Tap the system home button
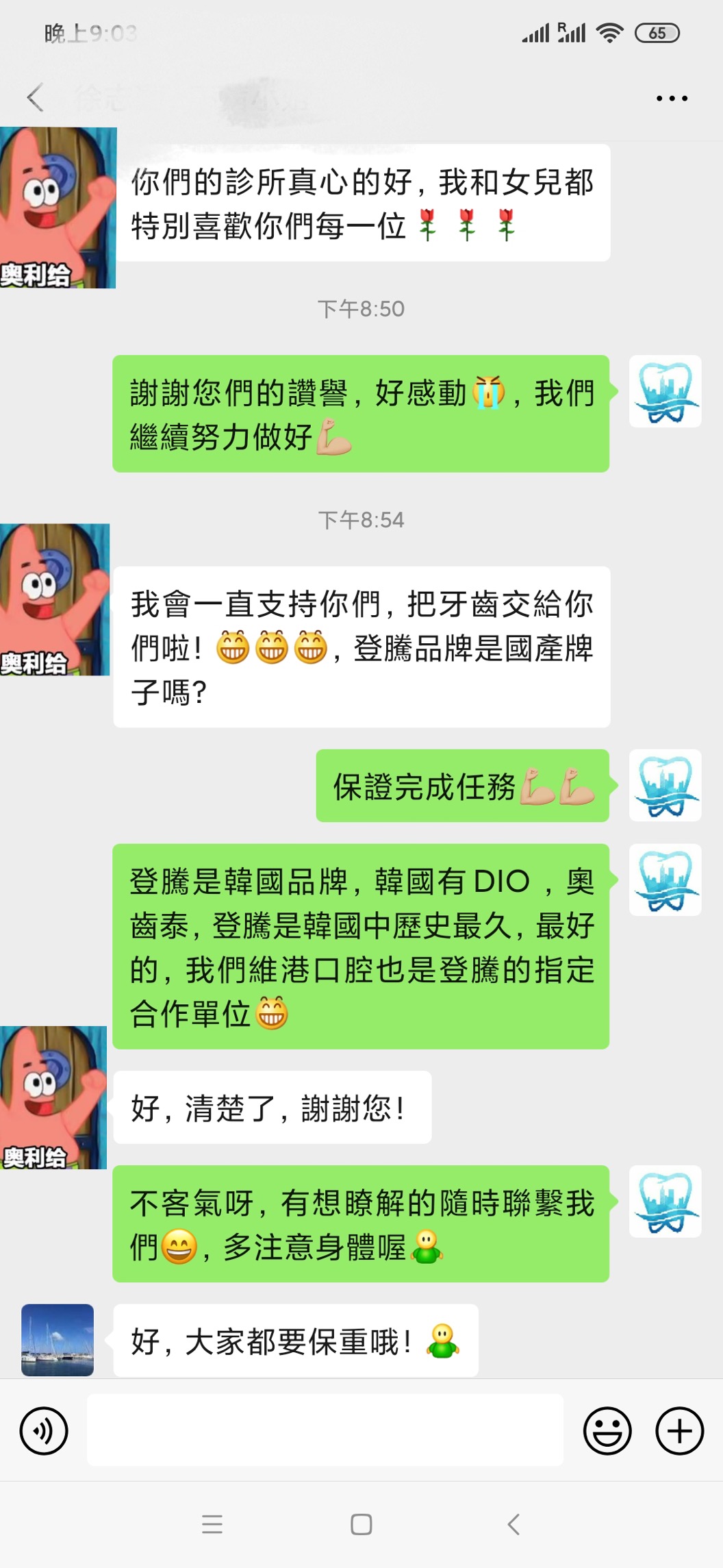723x1568 pixels. [x=361, y=1524]
